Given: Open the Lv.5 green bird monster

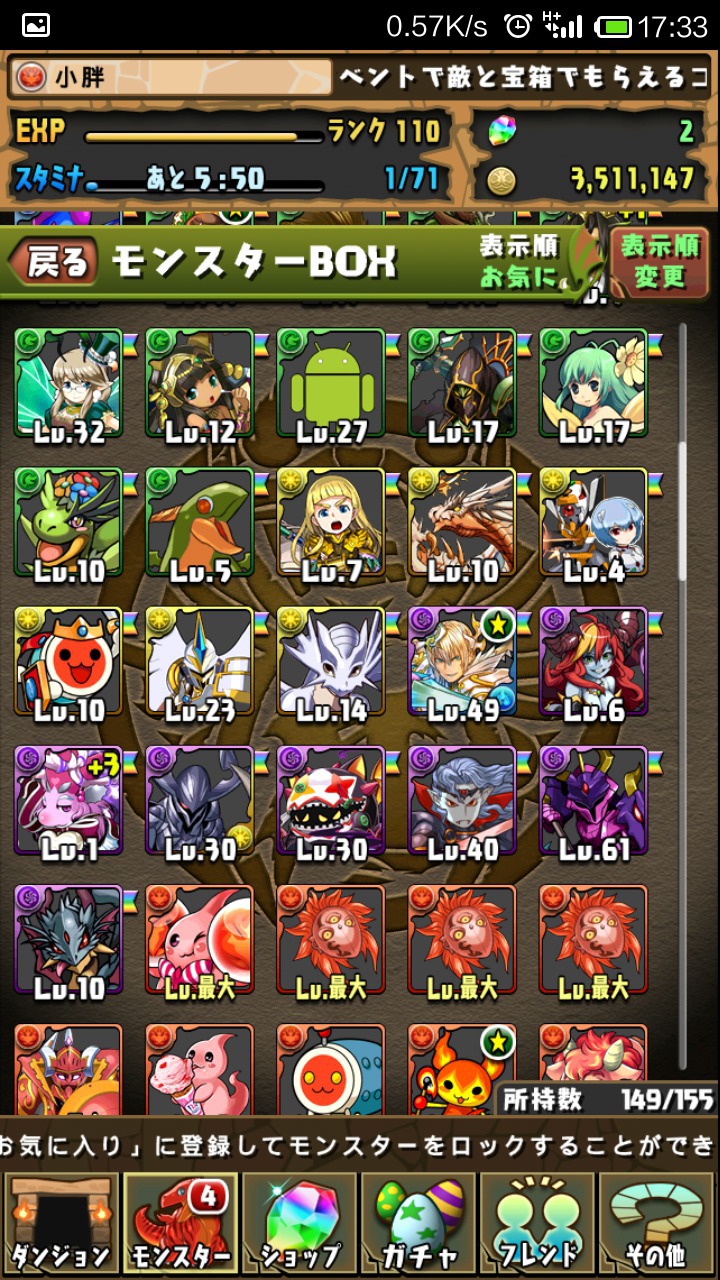Looking at the screenshot, I should click(x=199, y=524).
